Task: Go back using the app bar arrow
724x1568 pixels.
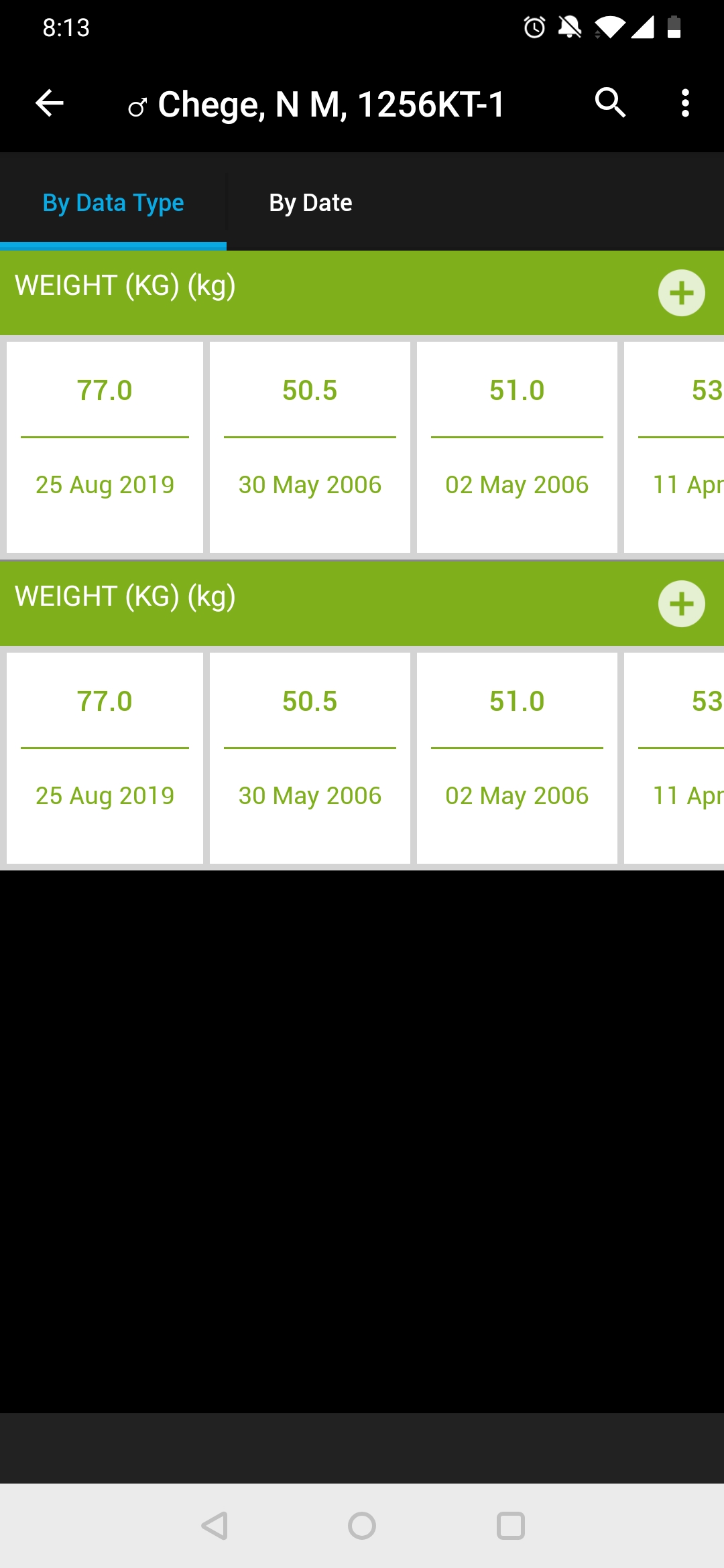Action: pyautogui.click(x=50, y=103)
